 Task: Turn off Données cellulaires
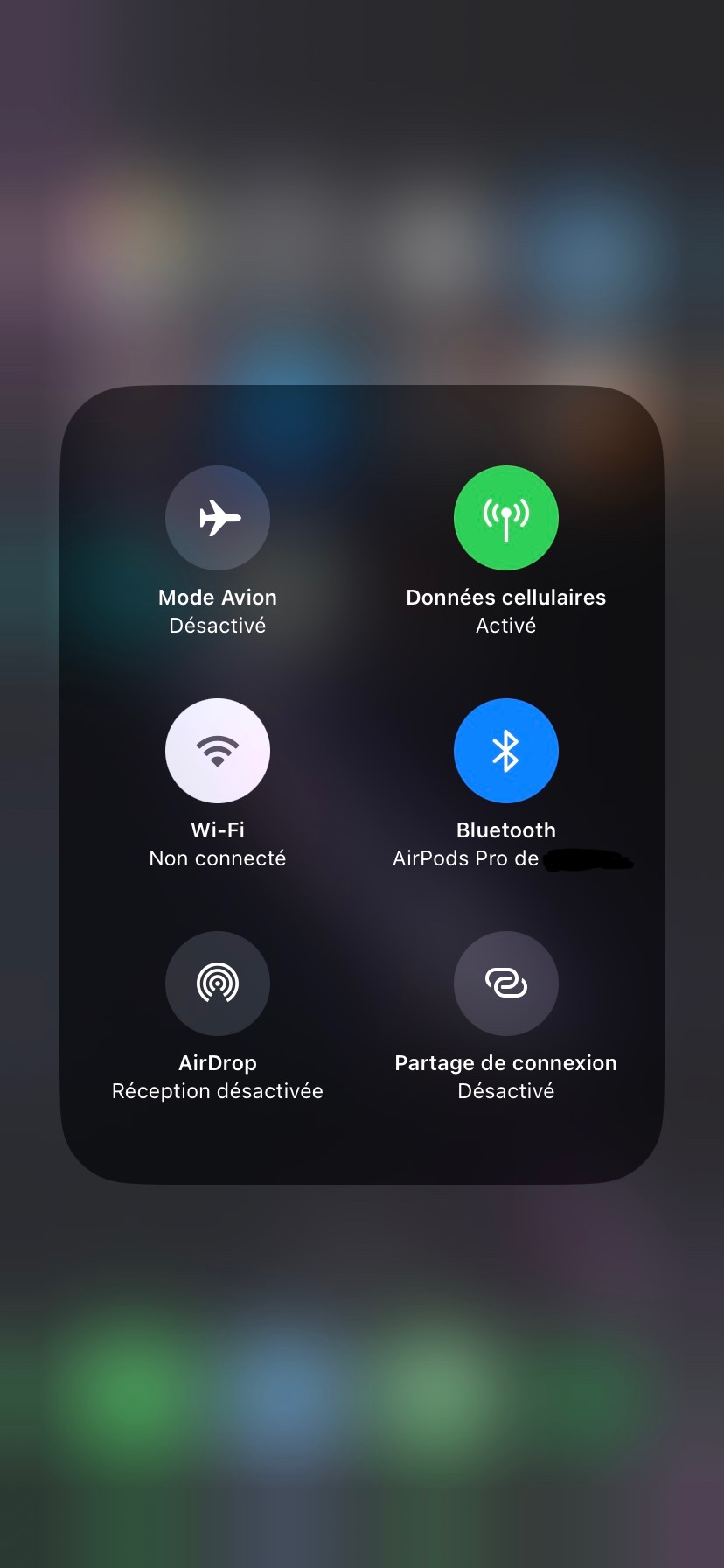[506, 518]
